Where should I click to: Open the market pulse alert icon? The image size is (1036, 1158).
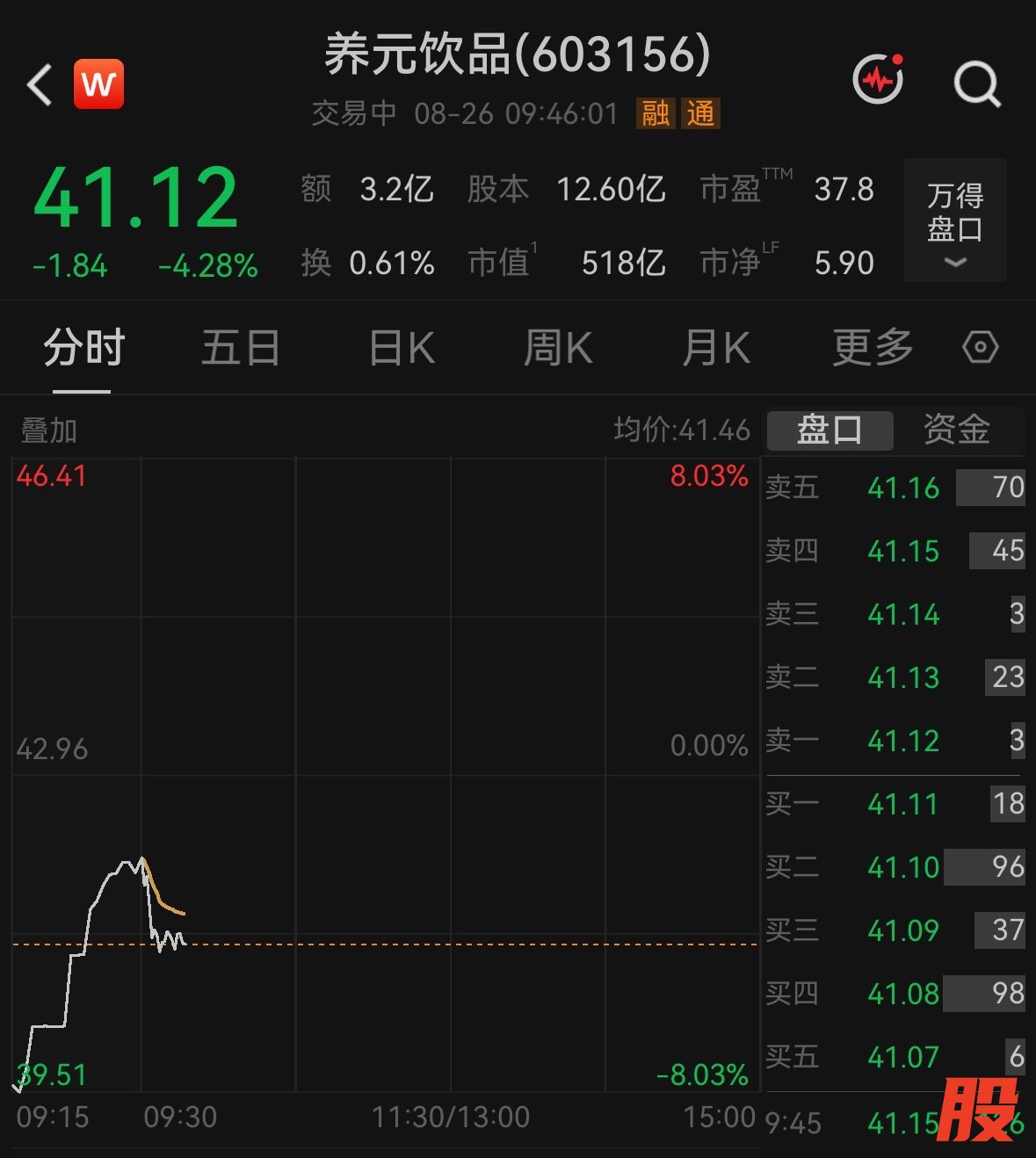[879, 79]
